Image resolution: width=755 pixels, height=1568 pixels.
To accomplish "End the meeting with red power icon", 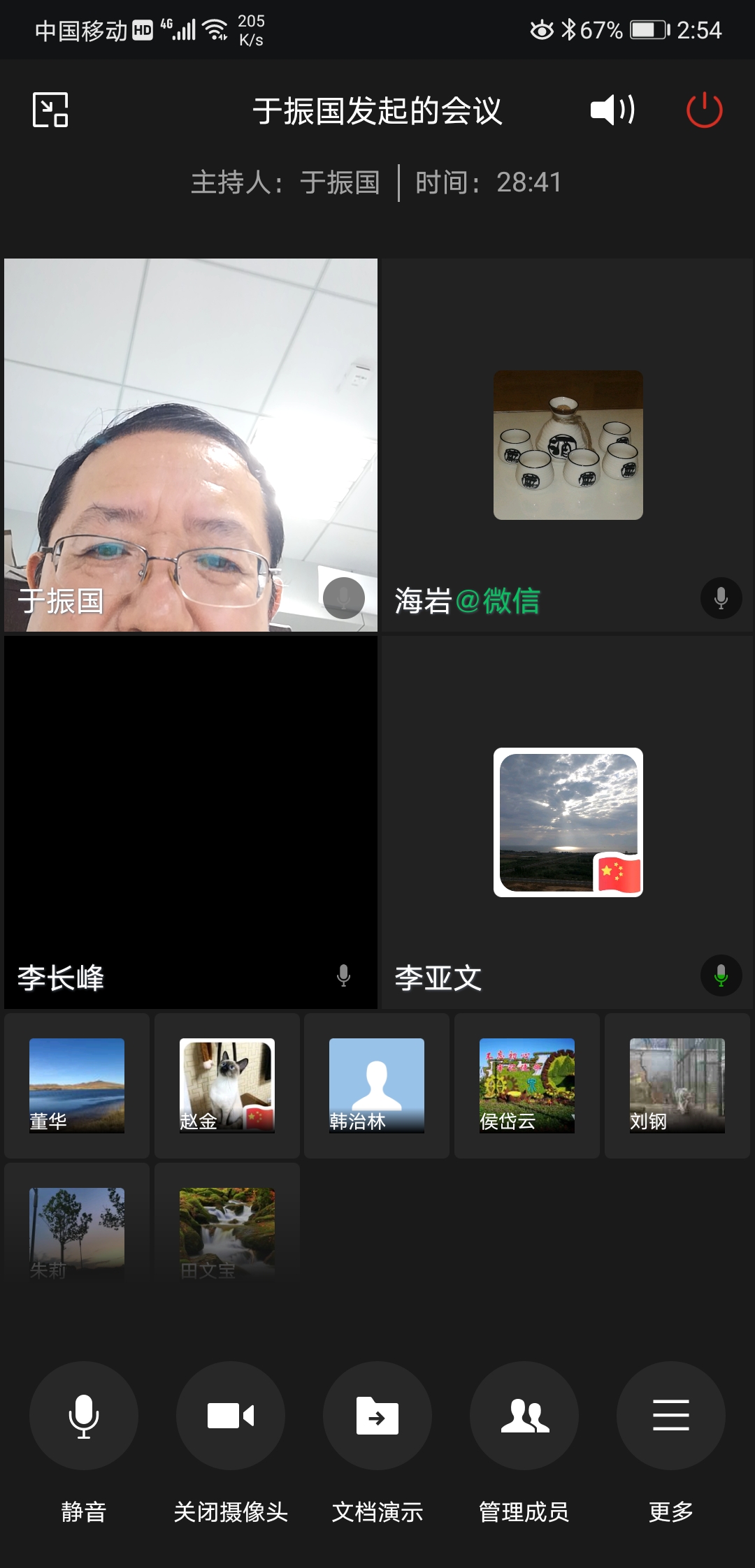I will pyautogui.click(x=704, y=110).
